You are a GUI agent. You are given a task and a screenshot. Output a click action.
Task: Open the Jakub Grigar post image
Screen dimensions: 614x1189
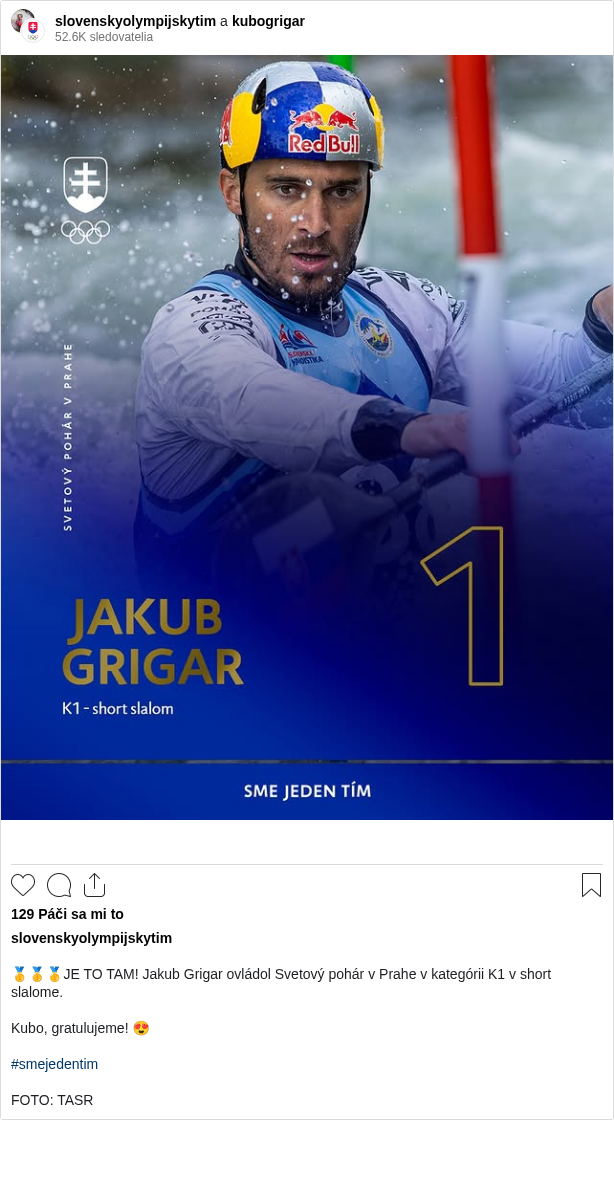pyautogui.click(x=307, y=437)
